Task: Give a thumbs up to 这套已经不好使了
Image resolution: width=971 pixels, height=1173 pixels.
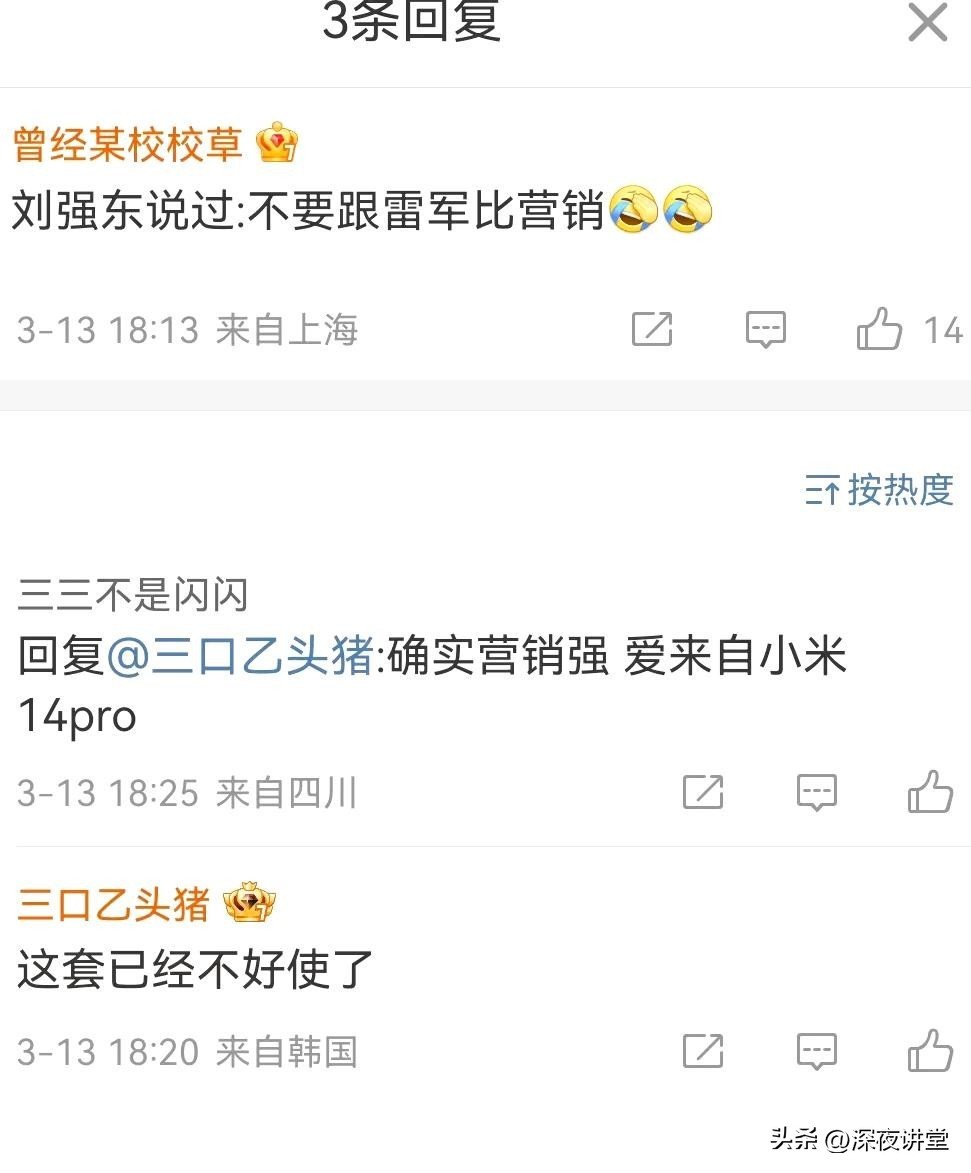Action: pos(930,1050)
